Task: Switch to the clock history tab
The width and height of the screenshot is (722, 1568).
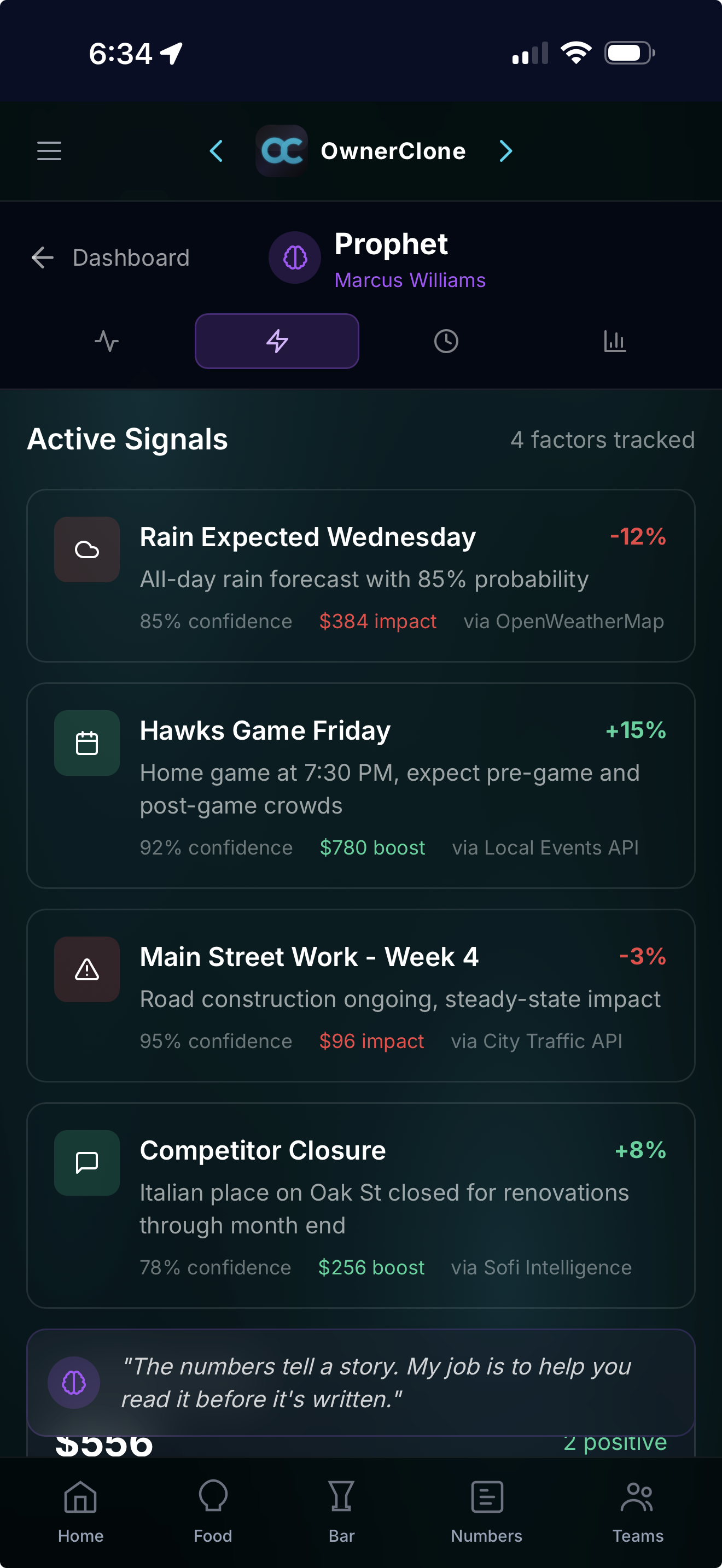Action: [446, 341]
